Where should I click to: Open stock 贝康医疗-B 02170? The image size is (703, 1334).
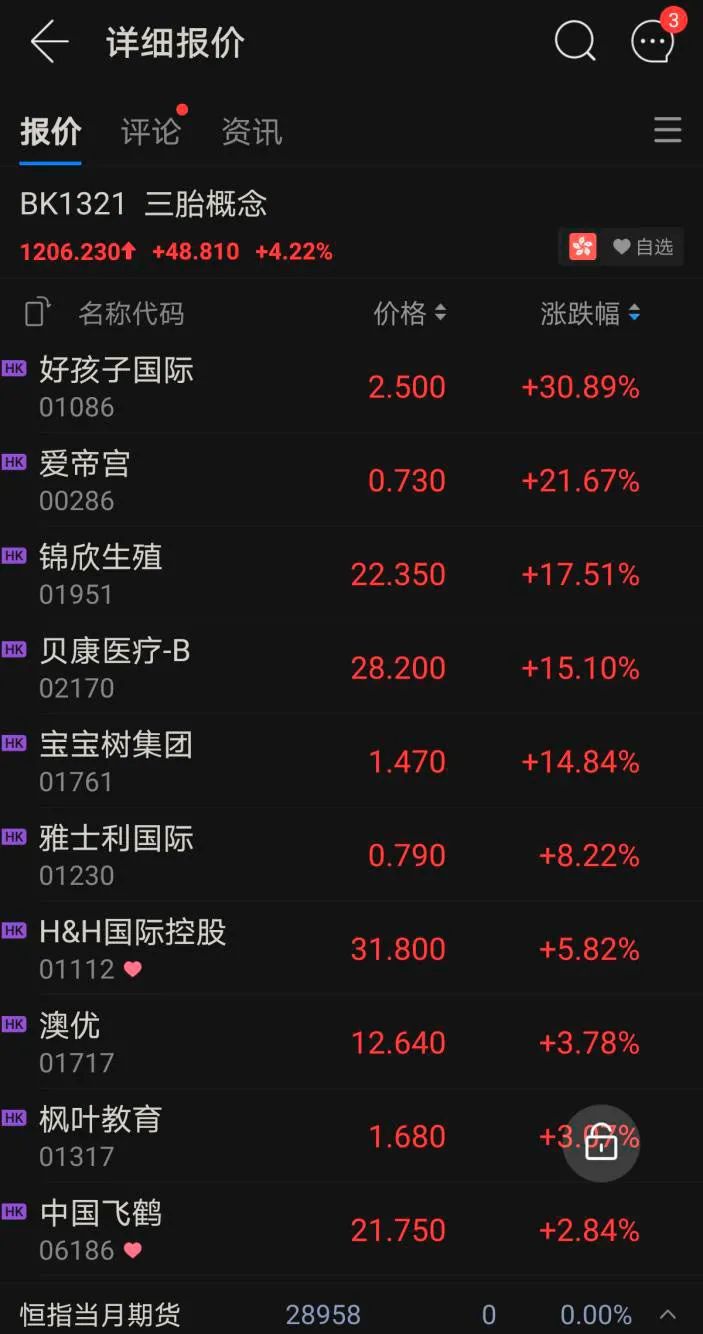click(351, 667)
